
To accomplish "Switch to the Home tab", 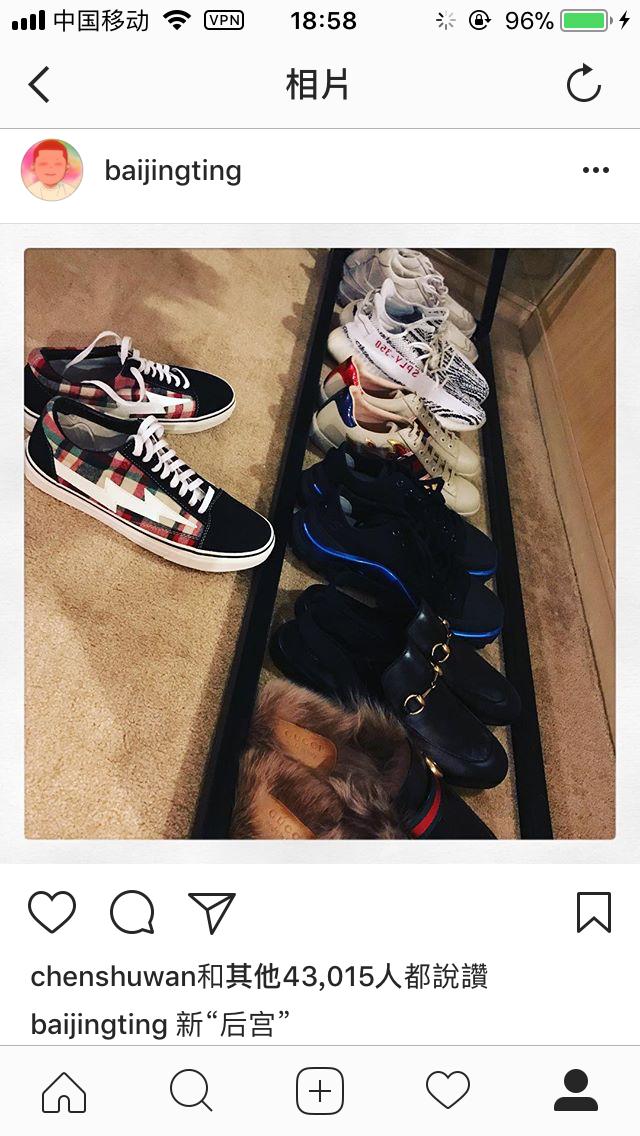I will pos(64,1090).
